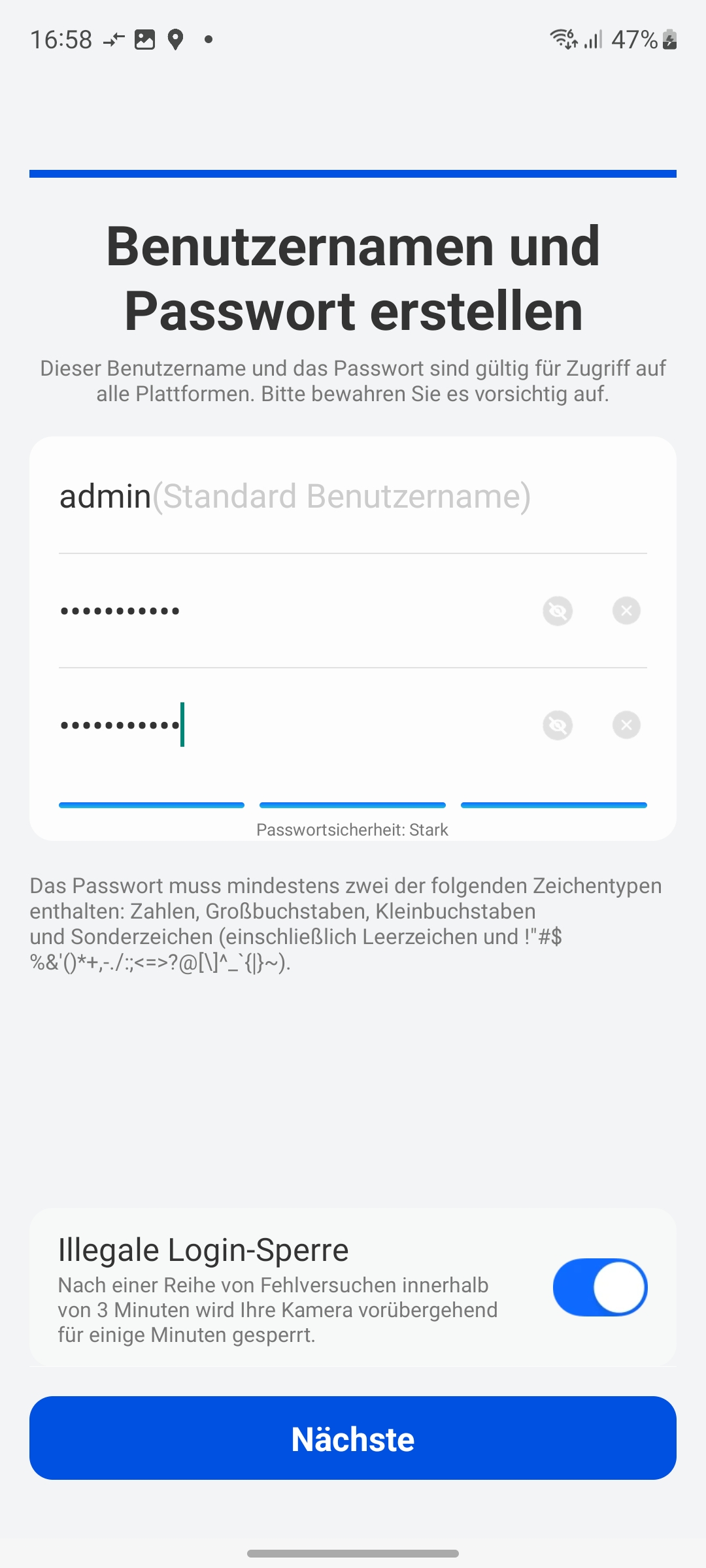Tap the Nächste button
706x1568 pixels.
353,1438
